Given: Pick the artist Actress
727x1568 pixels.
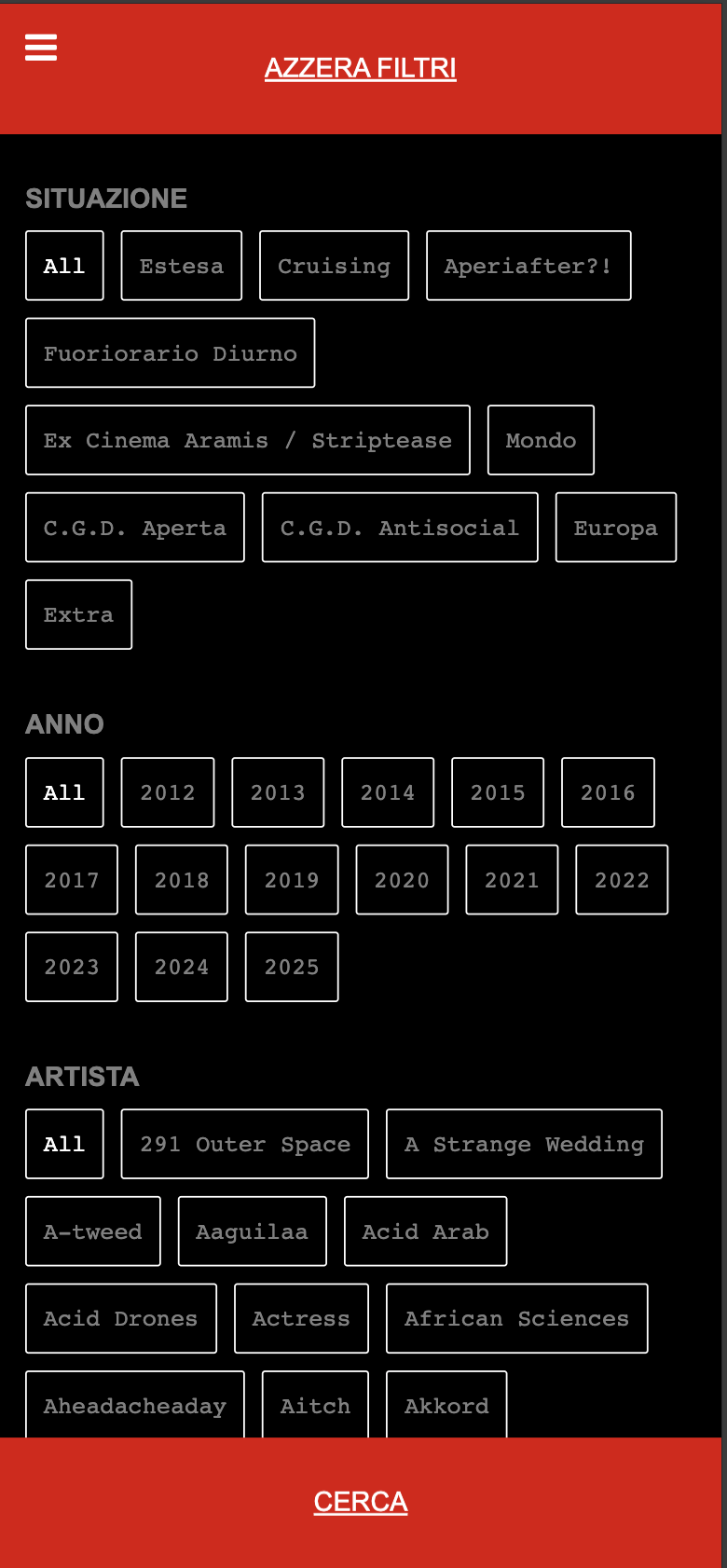Looking at the screenshot, I should click(301, 1318).
